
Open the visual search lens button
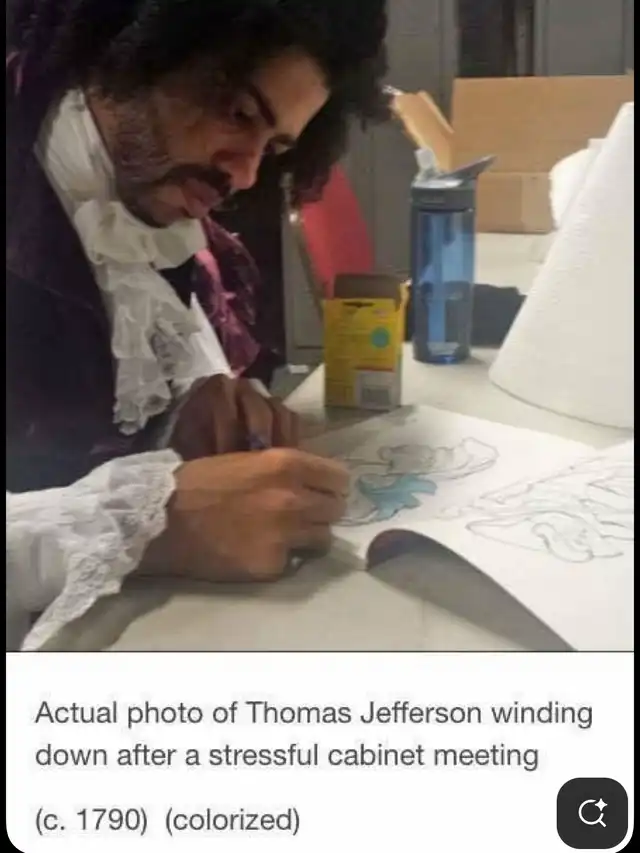click(592, 813)
